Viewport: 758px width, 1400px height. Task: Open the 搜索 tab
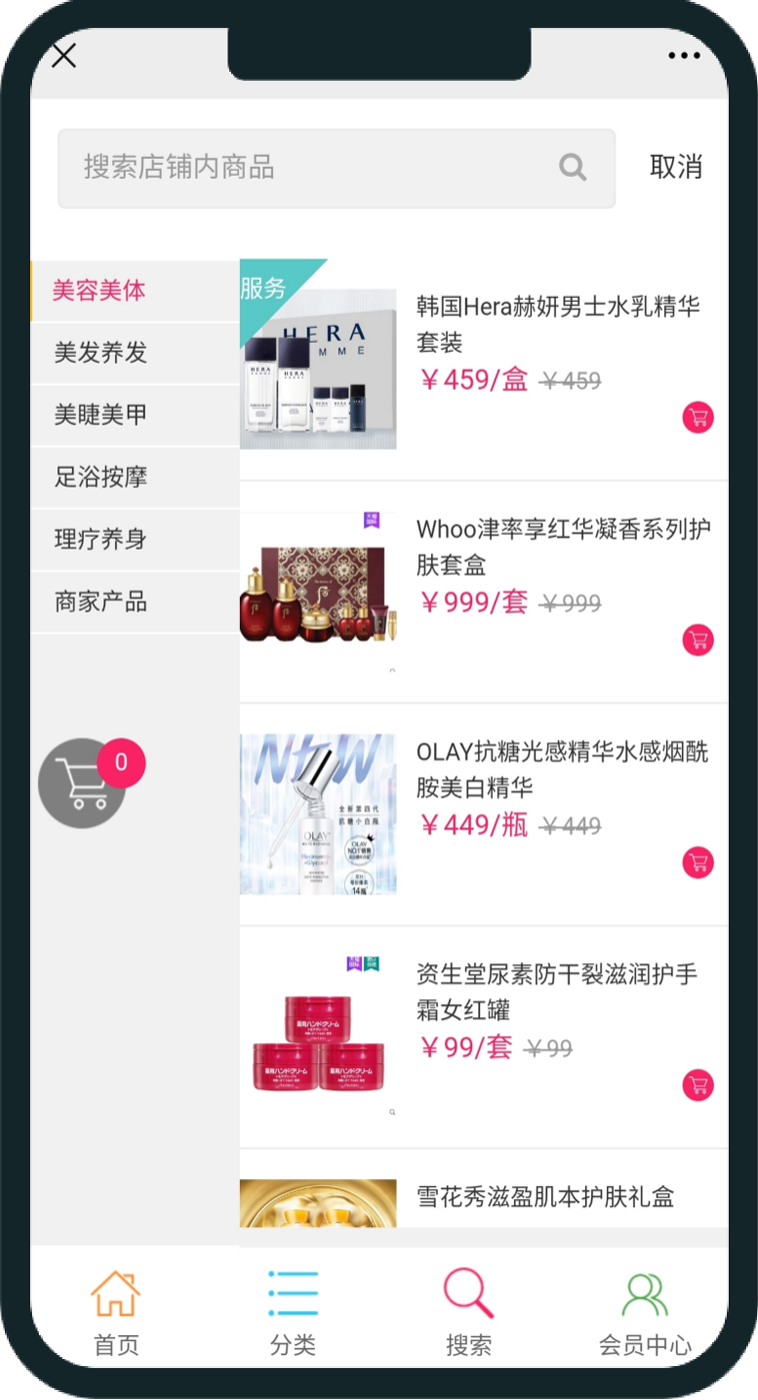pyautogui.click(x=469, y=1312)
